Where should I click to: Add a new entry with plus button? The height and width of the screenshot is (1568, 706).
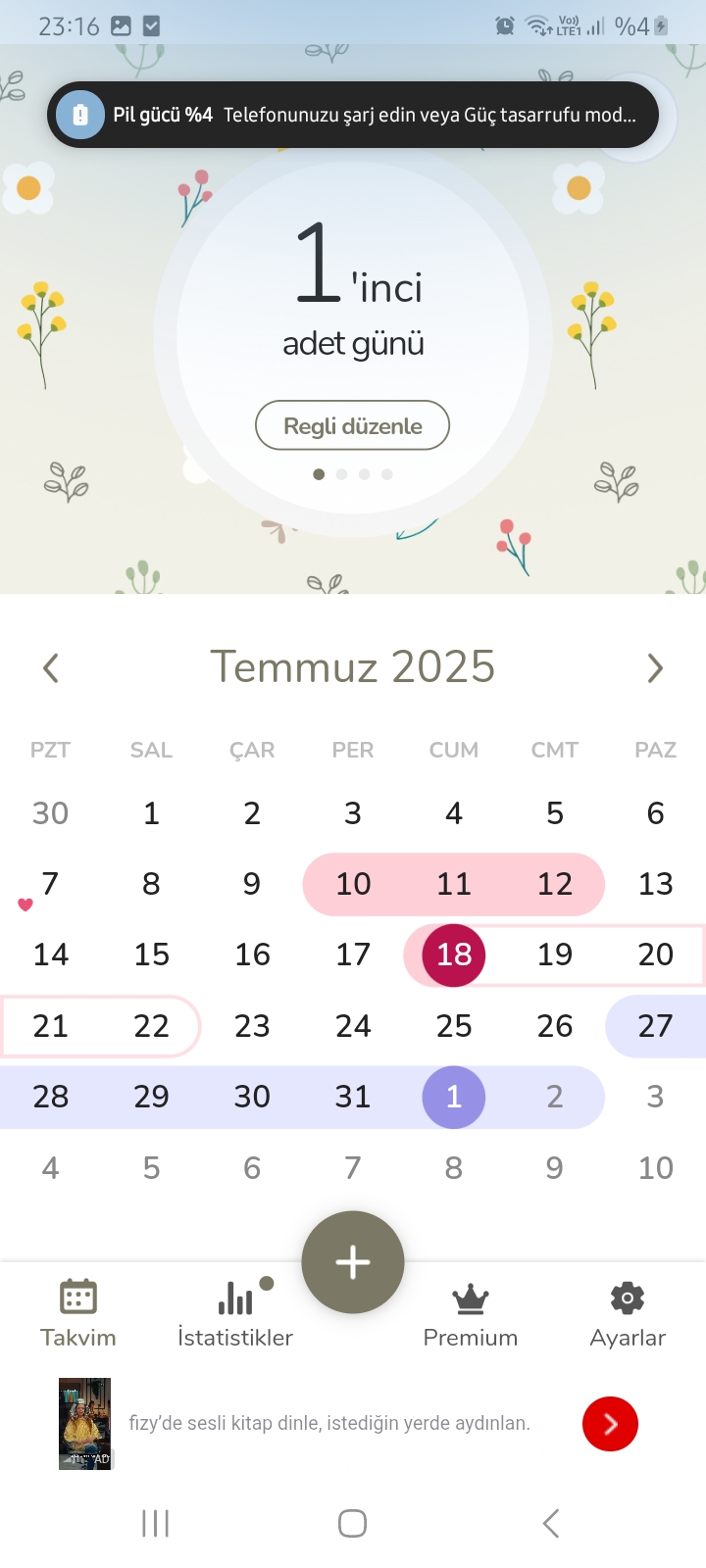(x=353, y=1262)
